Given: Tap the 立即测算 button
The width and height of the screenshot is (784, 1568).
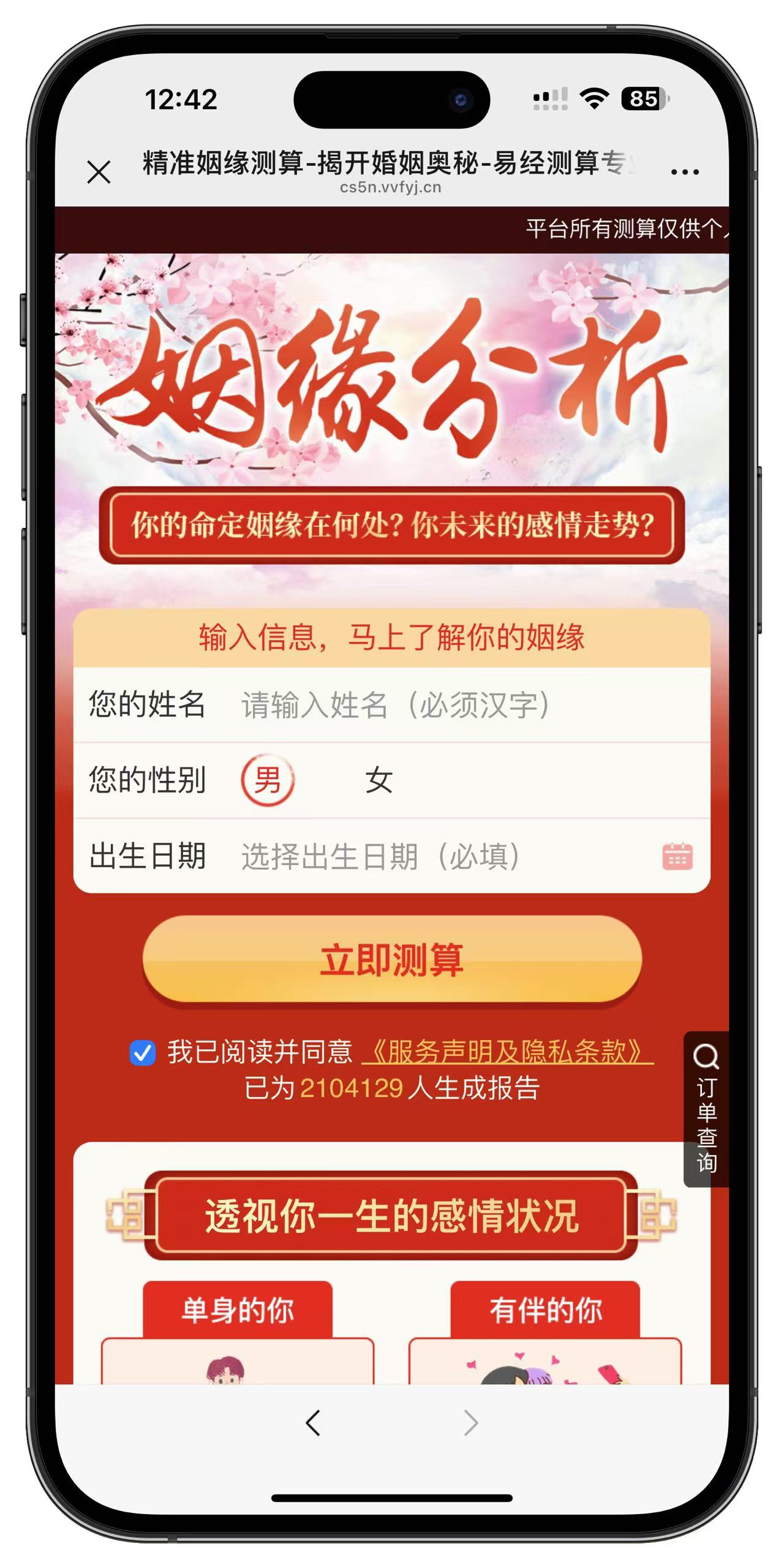Looking at the screenshot, I should coord(392,960).
